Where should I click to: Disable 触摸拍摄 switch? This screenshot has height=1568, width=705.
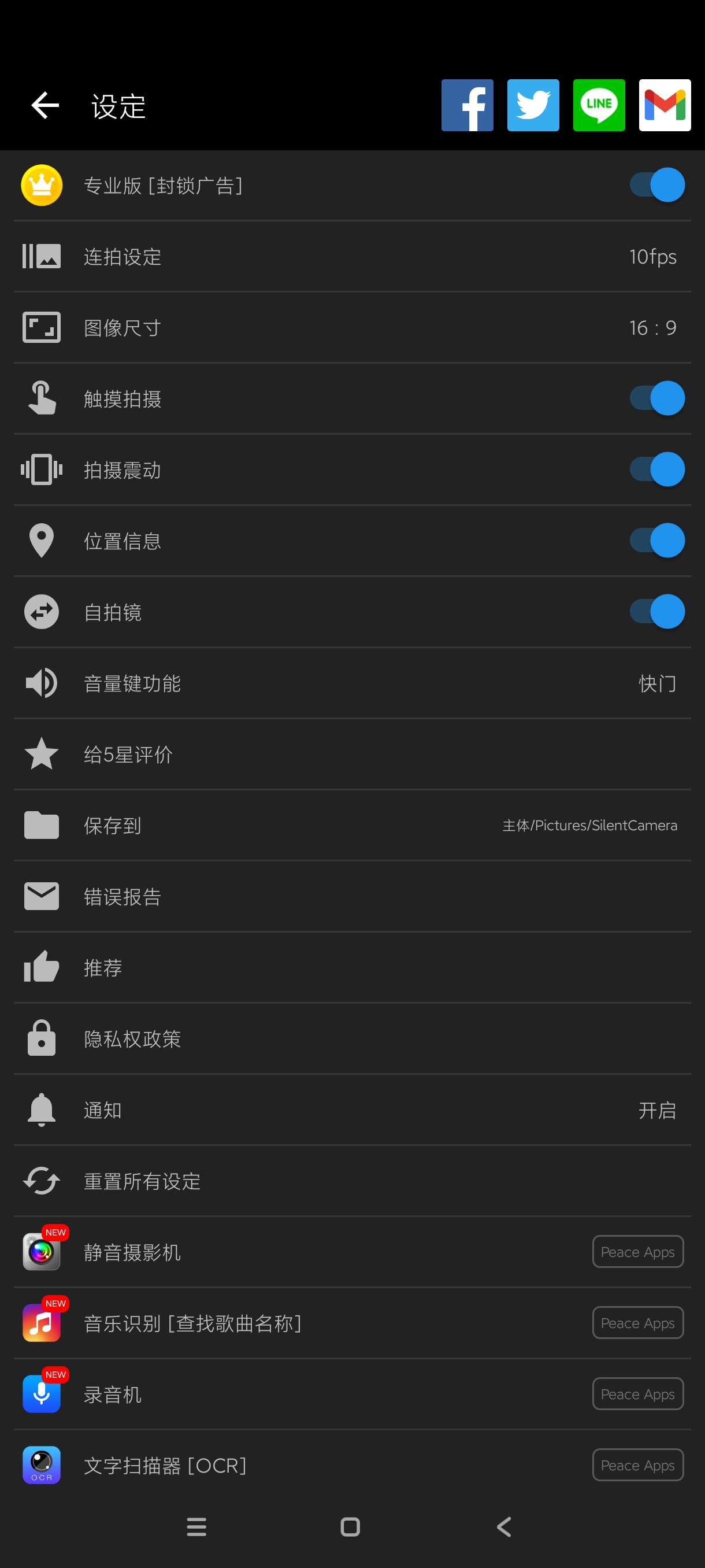[x=656, y=399]
